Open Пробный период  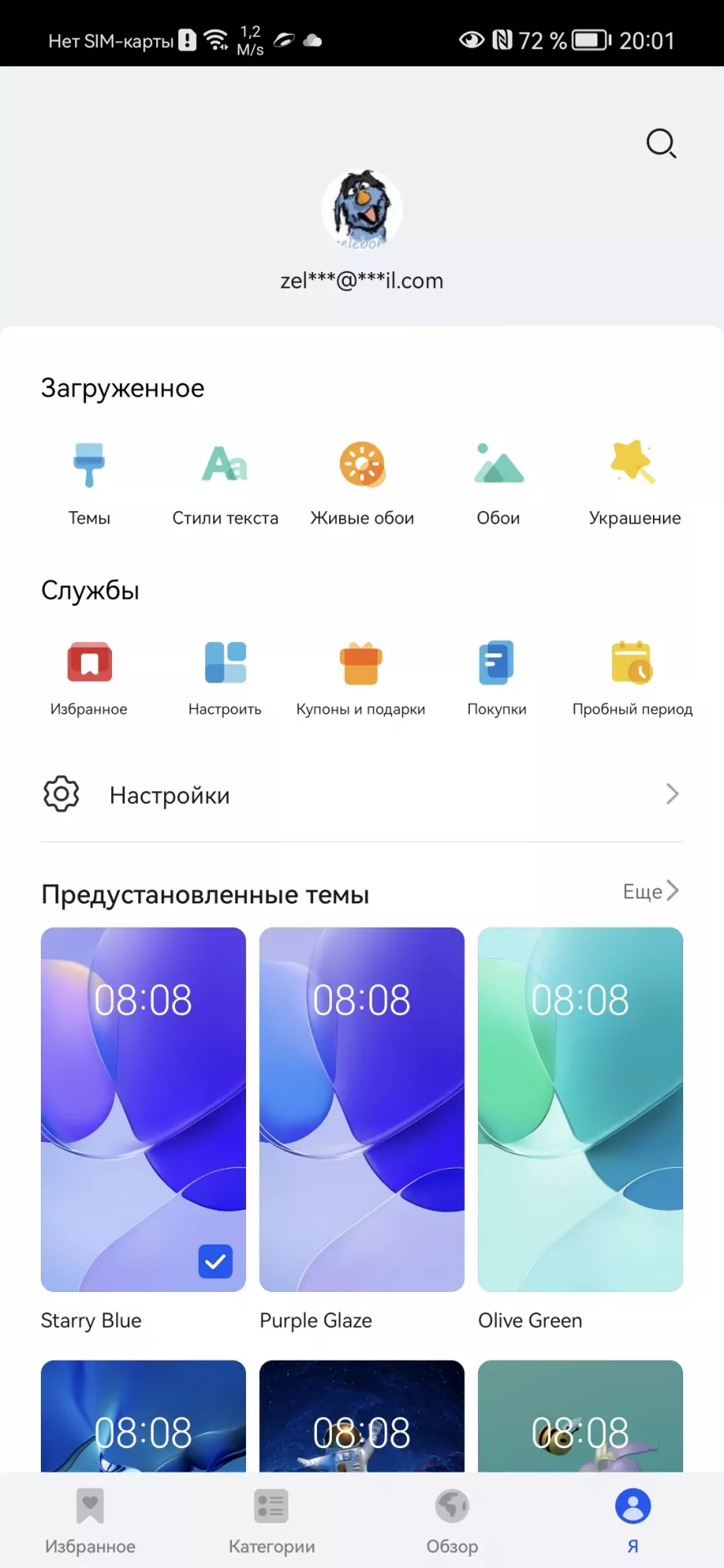pyautogui.click(x=632, y=678)
